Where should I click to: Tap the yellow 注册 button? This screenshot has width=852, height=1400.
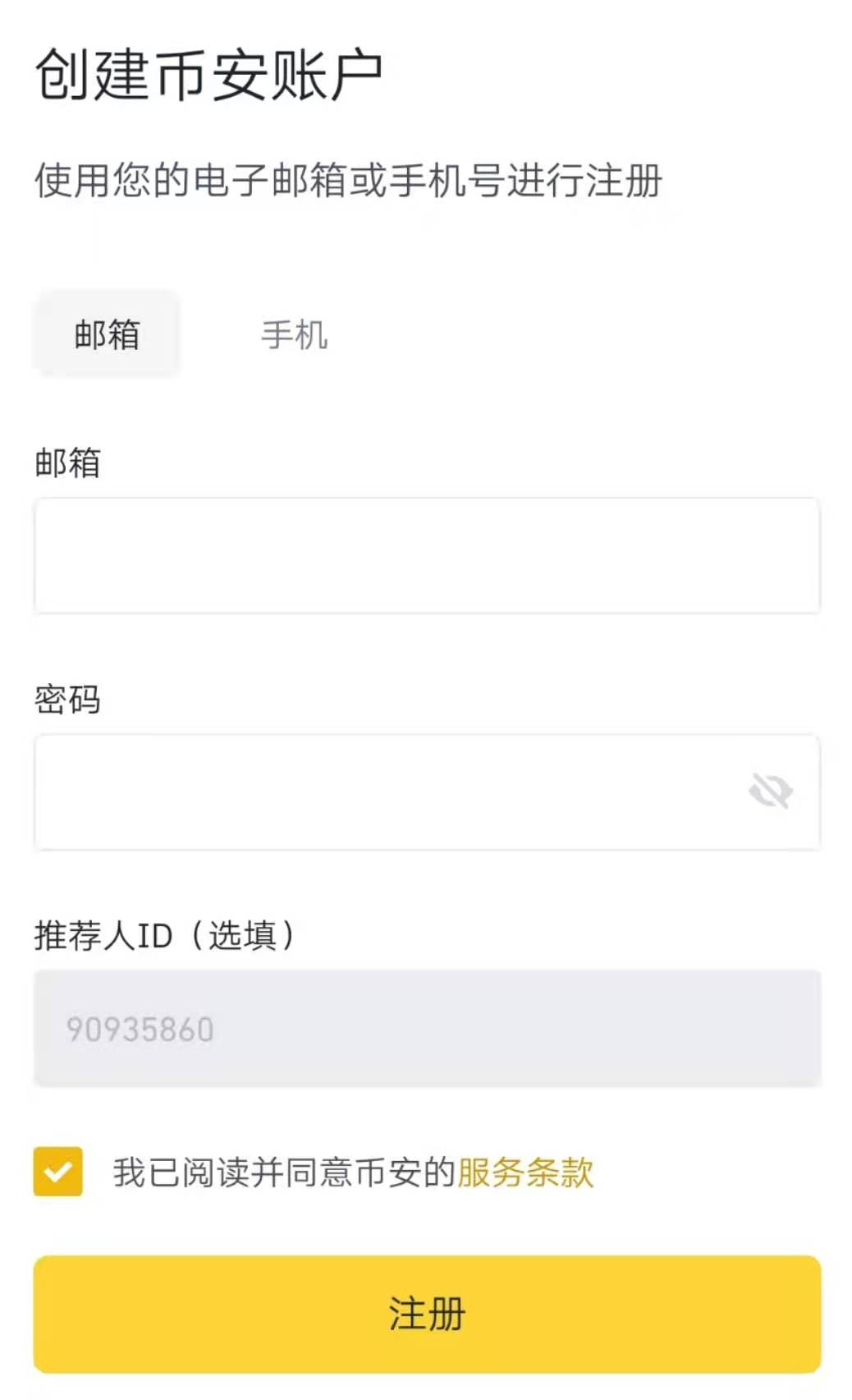pyautogui.click(x=427, y=1314)
